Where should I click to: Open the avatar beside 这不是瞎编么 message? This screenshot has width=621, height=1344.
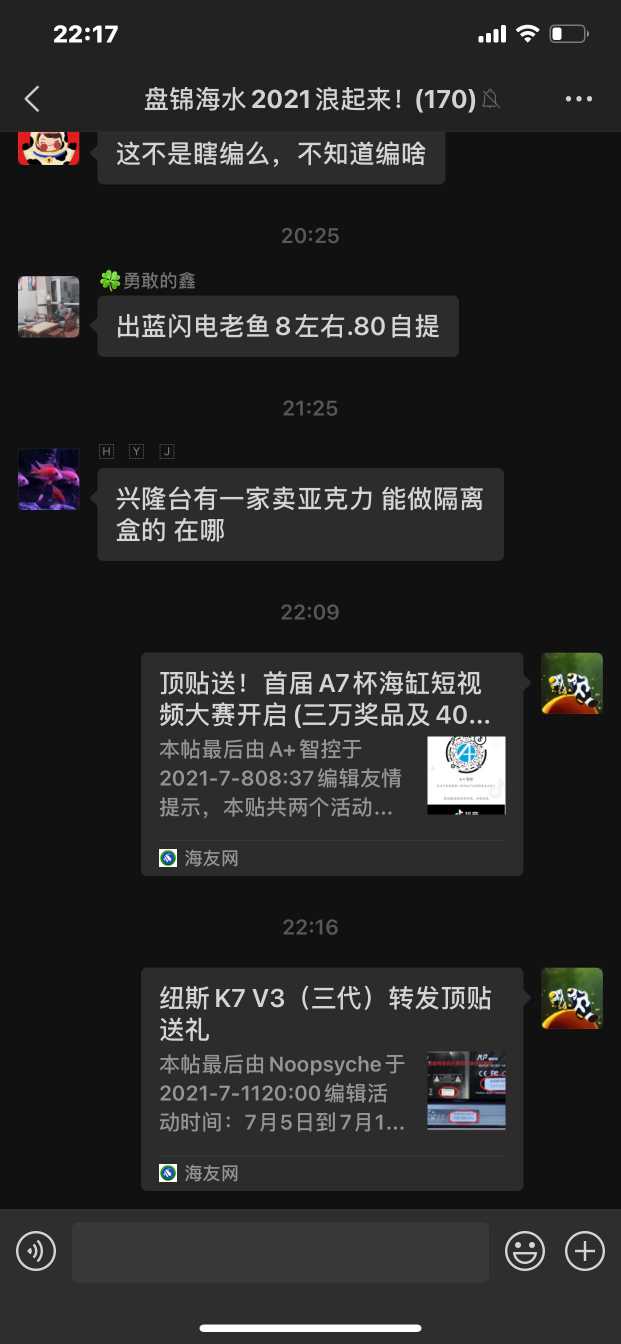(48, 147)
